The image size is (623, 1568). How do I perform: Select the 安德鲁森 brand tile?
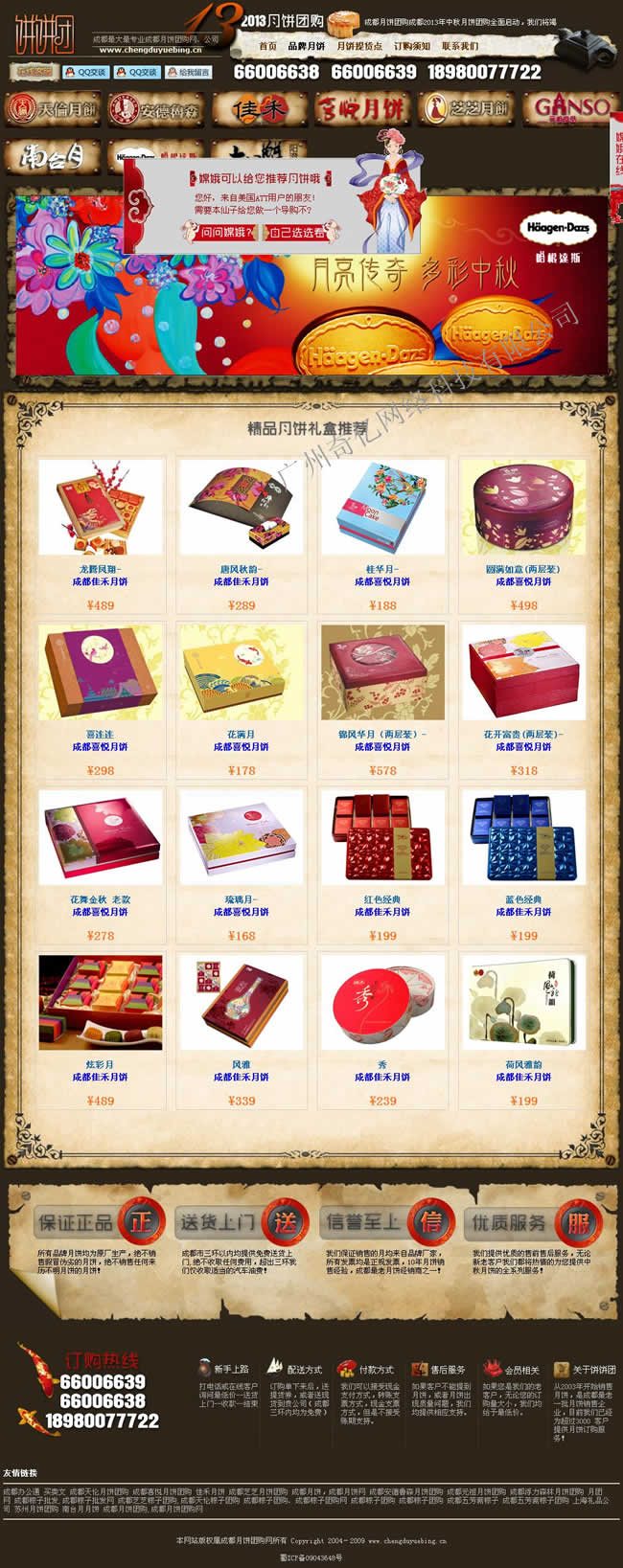[x=156, y=110]
